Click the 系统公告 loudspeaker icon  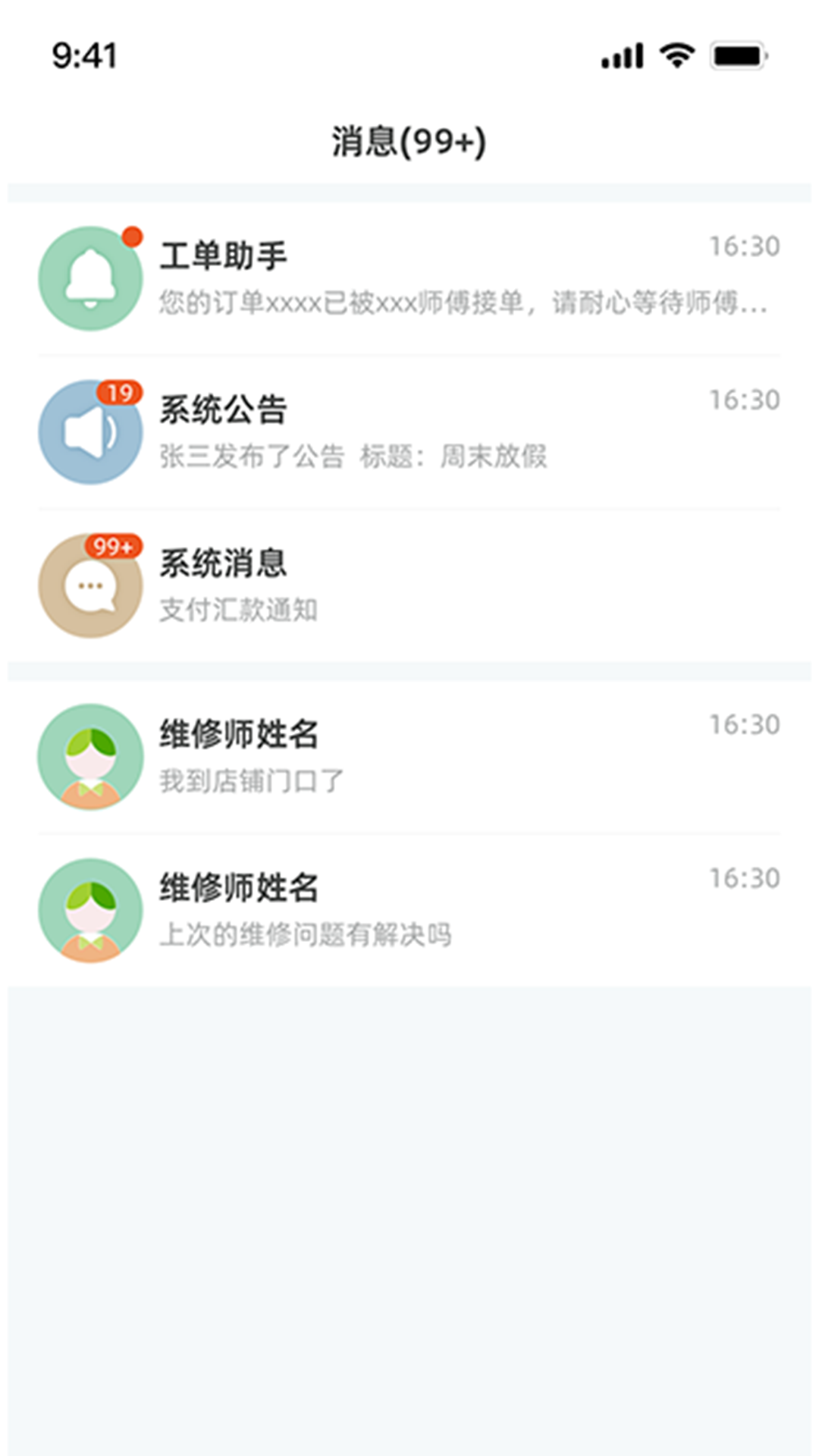coord(89,431)
